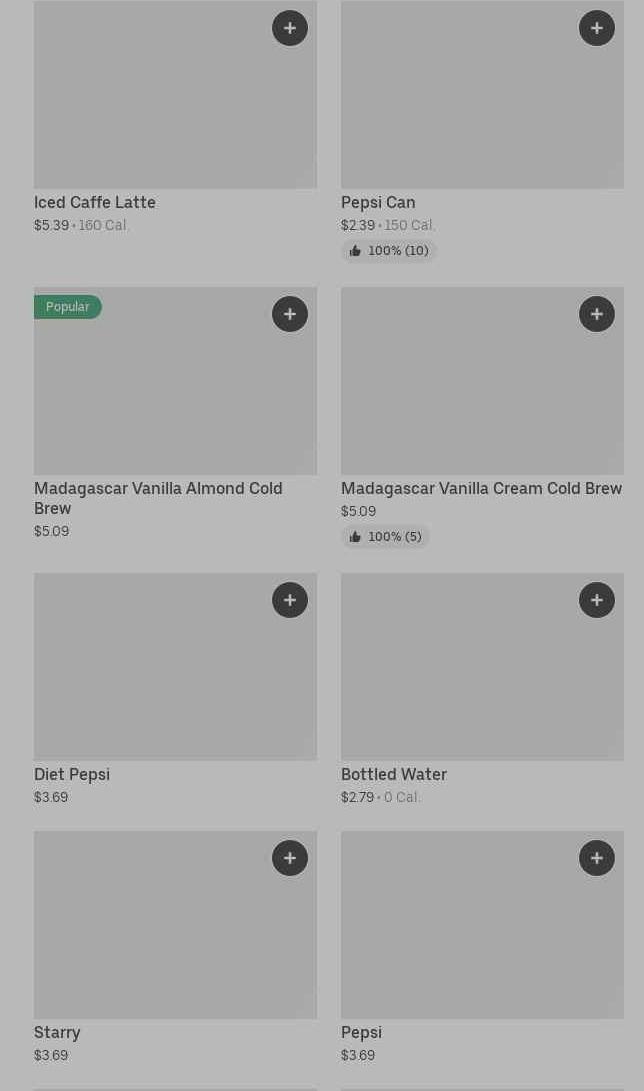This screenshot has height=1091, width=644.
Task: Add Bottled Water to cart
Action: [597, 600]
